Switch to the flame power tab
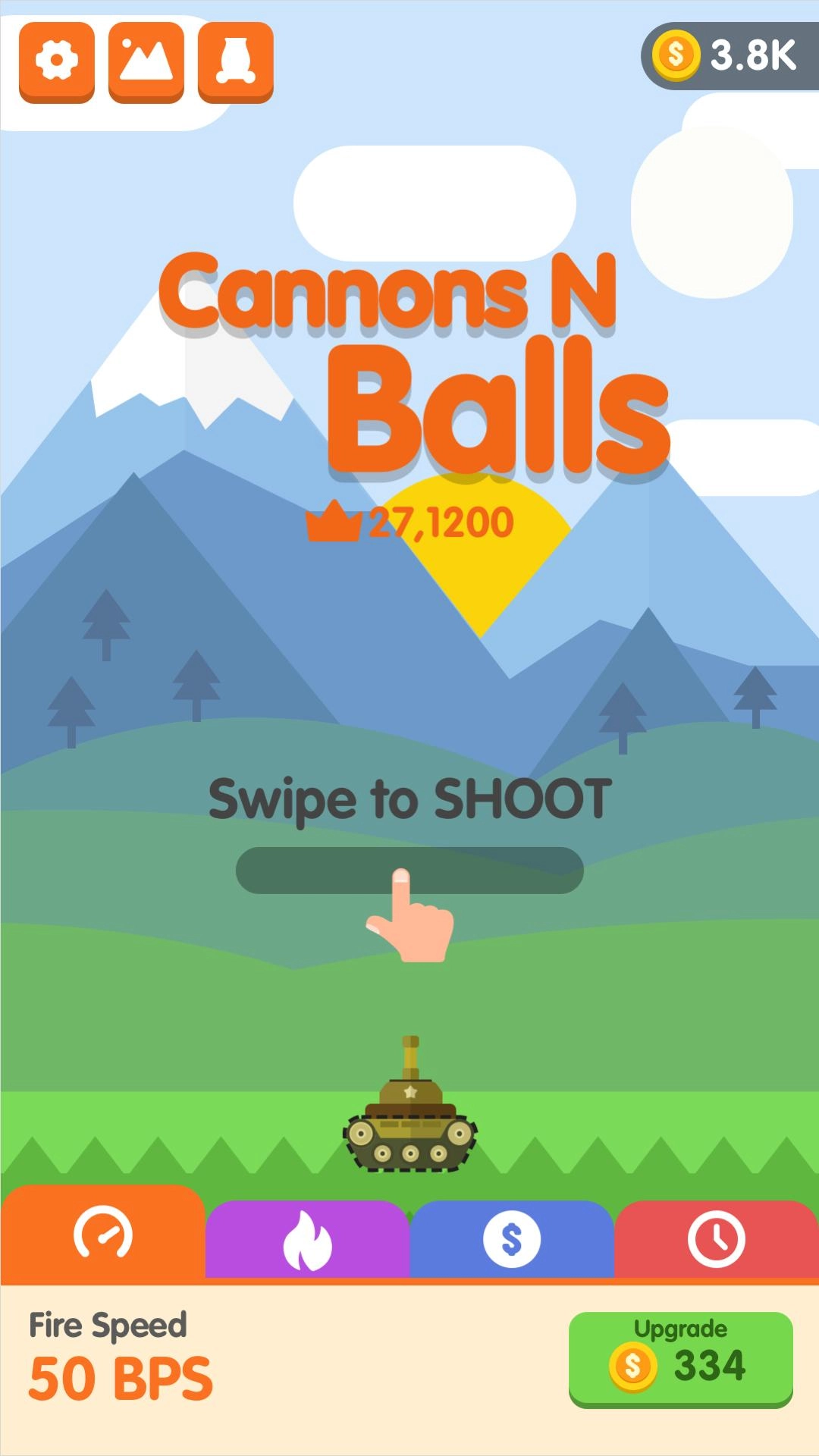 (x=307, y=1240)
